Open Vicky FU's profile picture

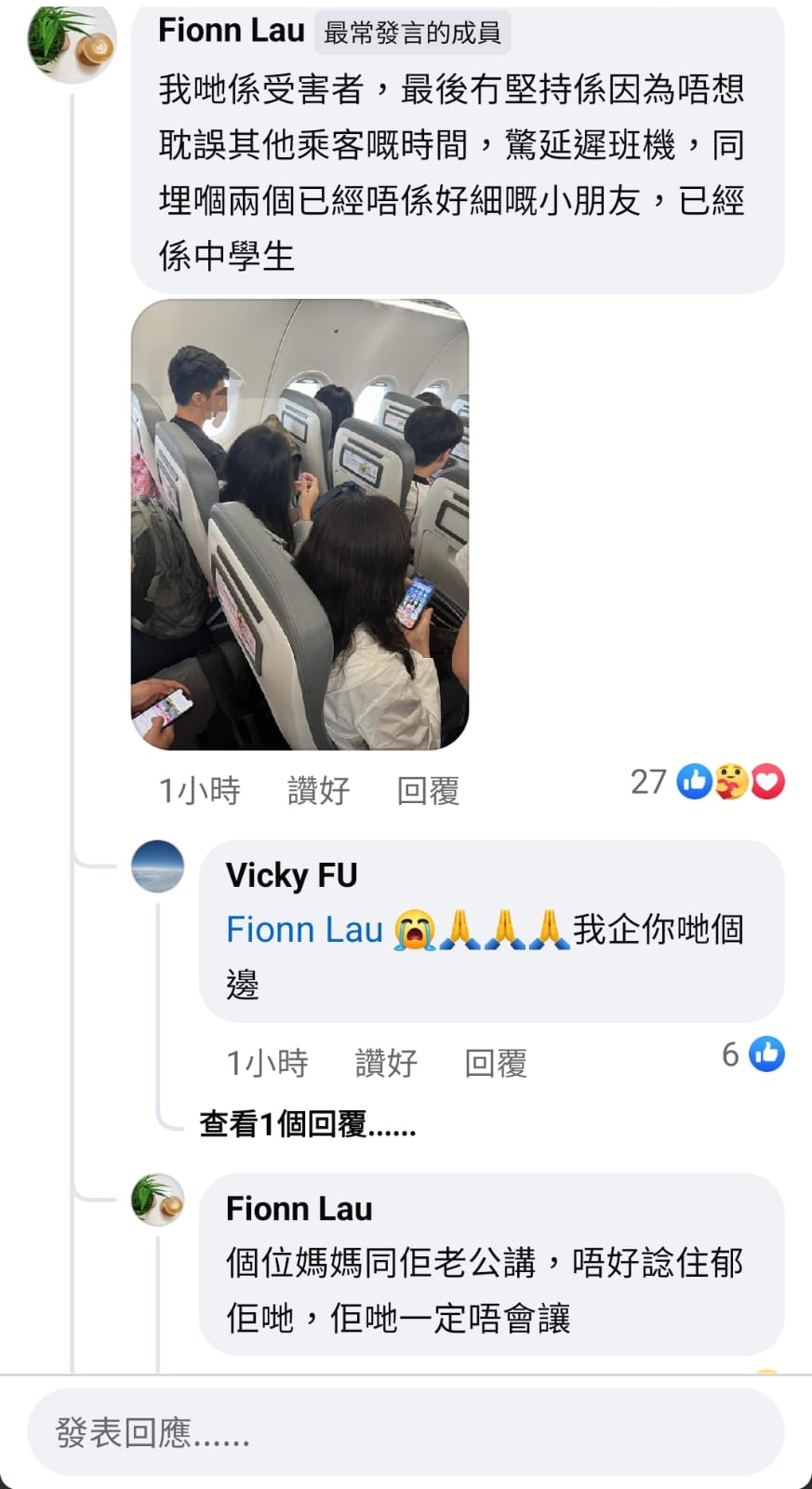(x=158, y=866)
